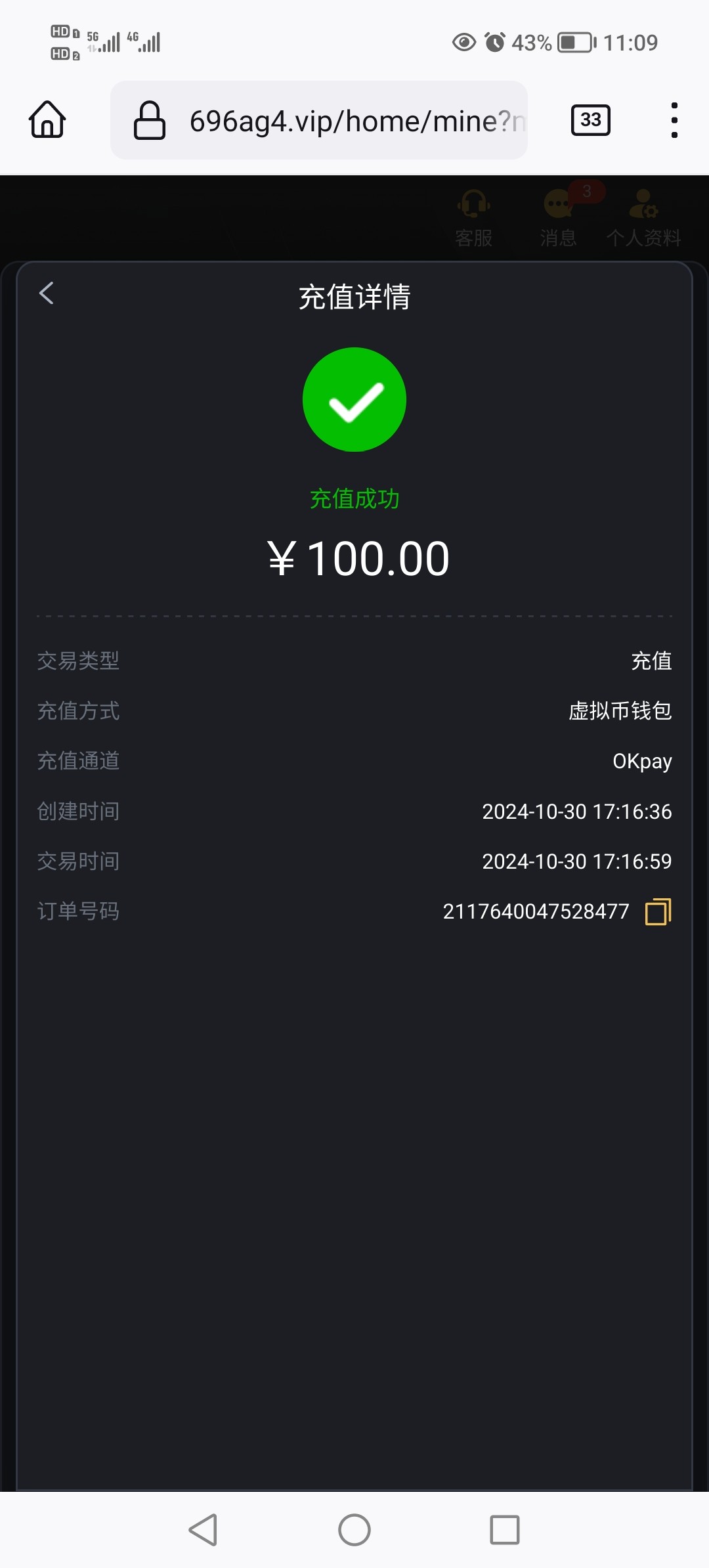Screen dimensions: 709x1568
Task: Open the browser home page
Action: 47,120
